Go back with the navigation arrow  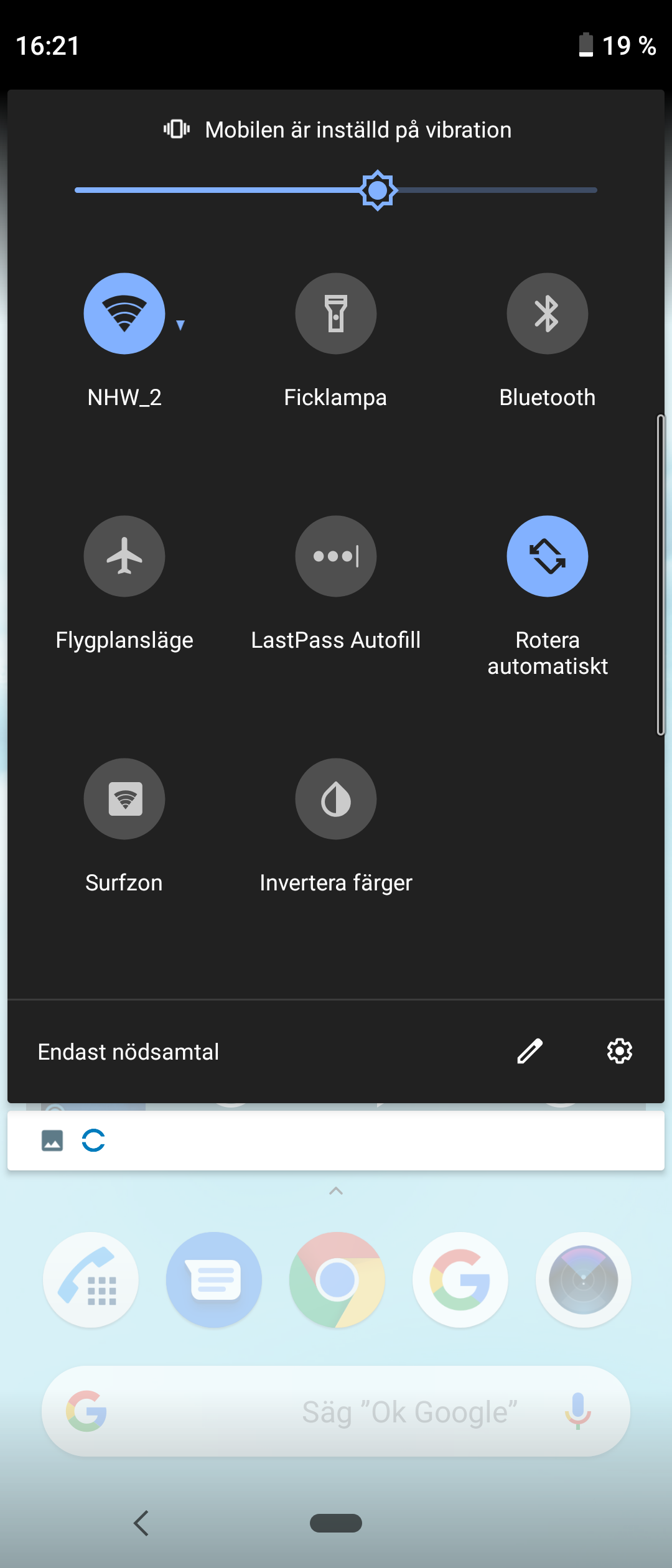click(142, 1523)
